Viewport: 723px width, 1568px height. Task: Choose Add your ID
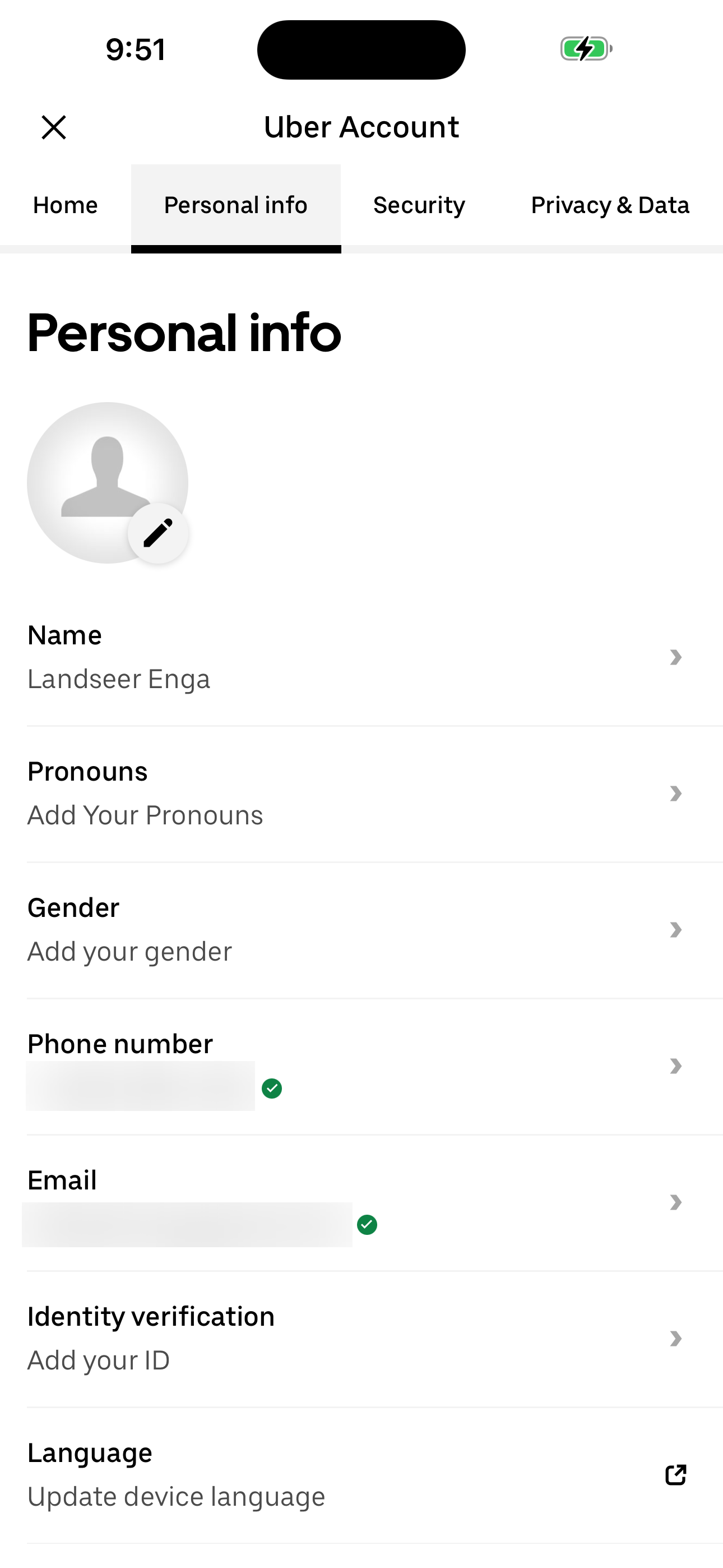[x=98, y=1360]
